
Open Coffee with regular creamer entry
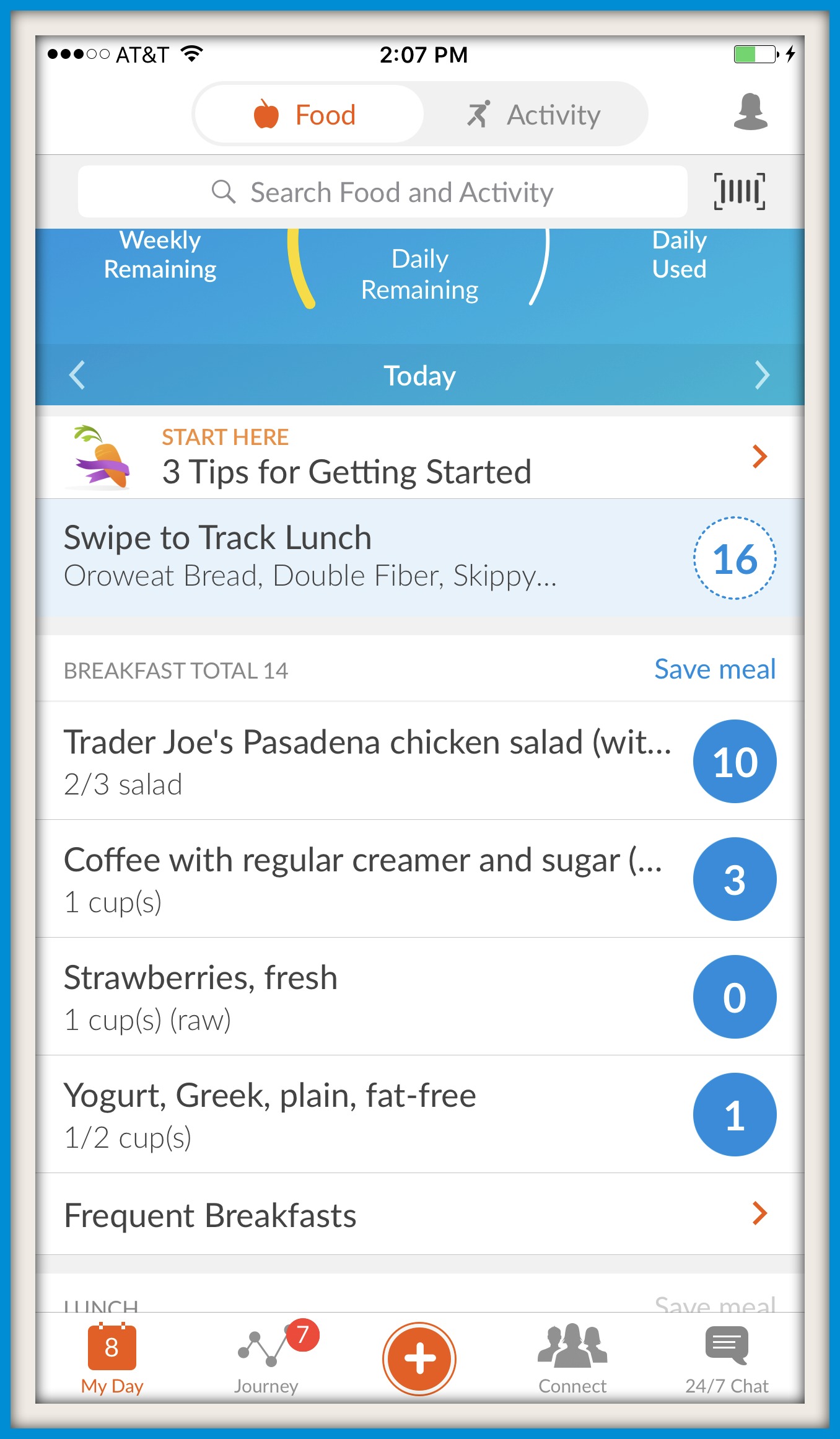[x=420, y=879]
